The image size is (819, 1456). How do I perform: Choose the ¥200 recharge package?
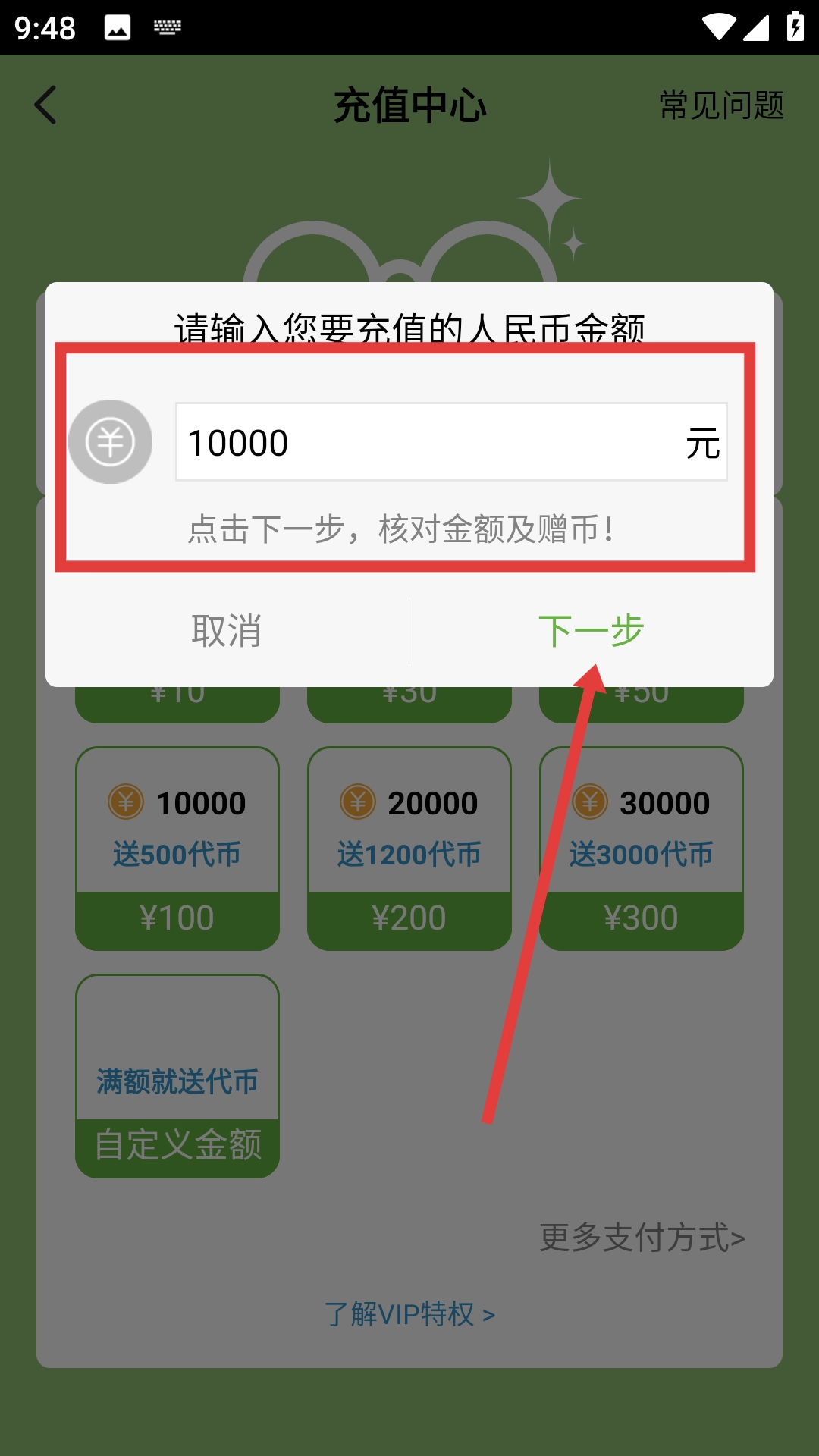409,848
